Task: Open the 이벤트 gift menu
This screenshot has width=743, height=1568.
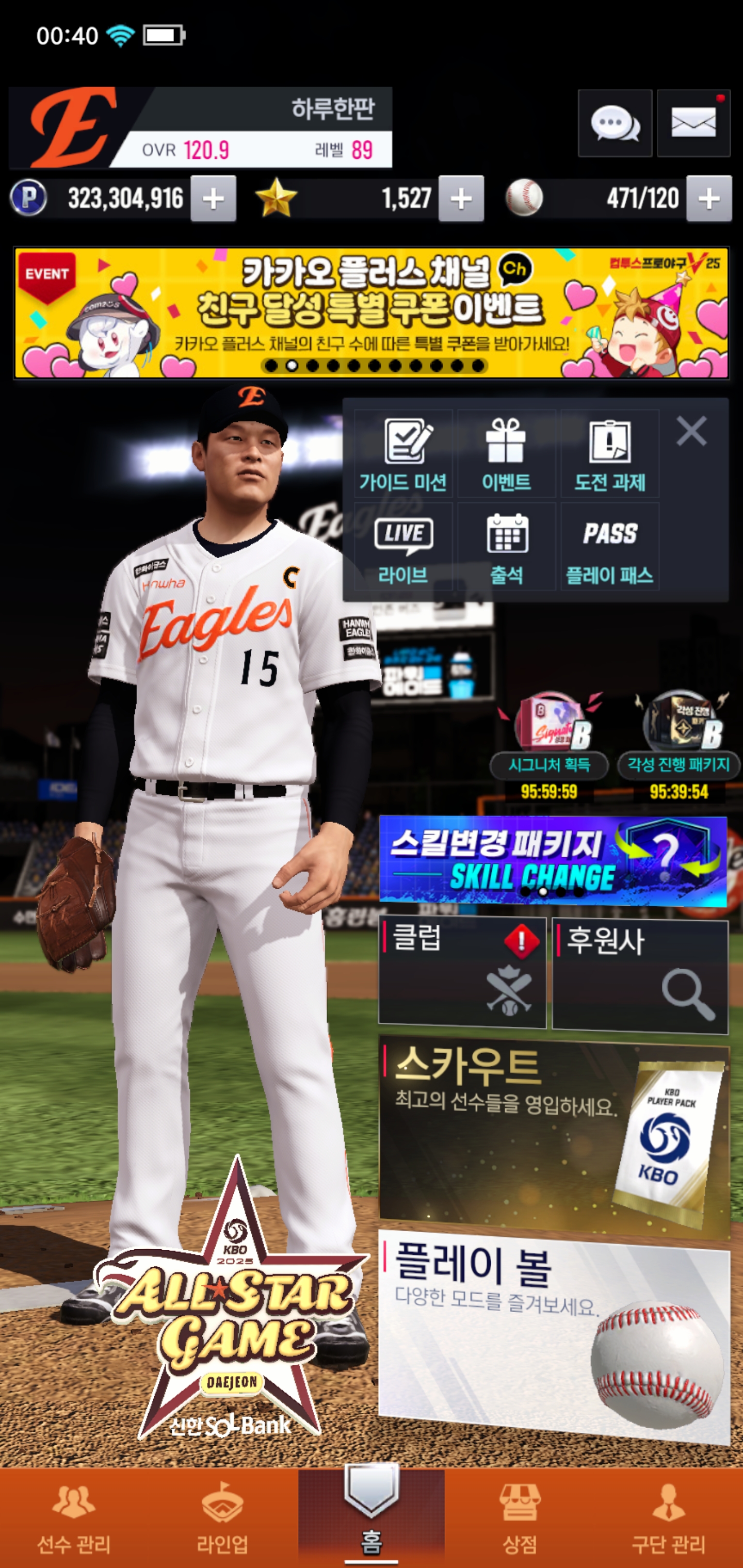Action: click(x=506, y=454)
